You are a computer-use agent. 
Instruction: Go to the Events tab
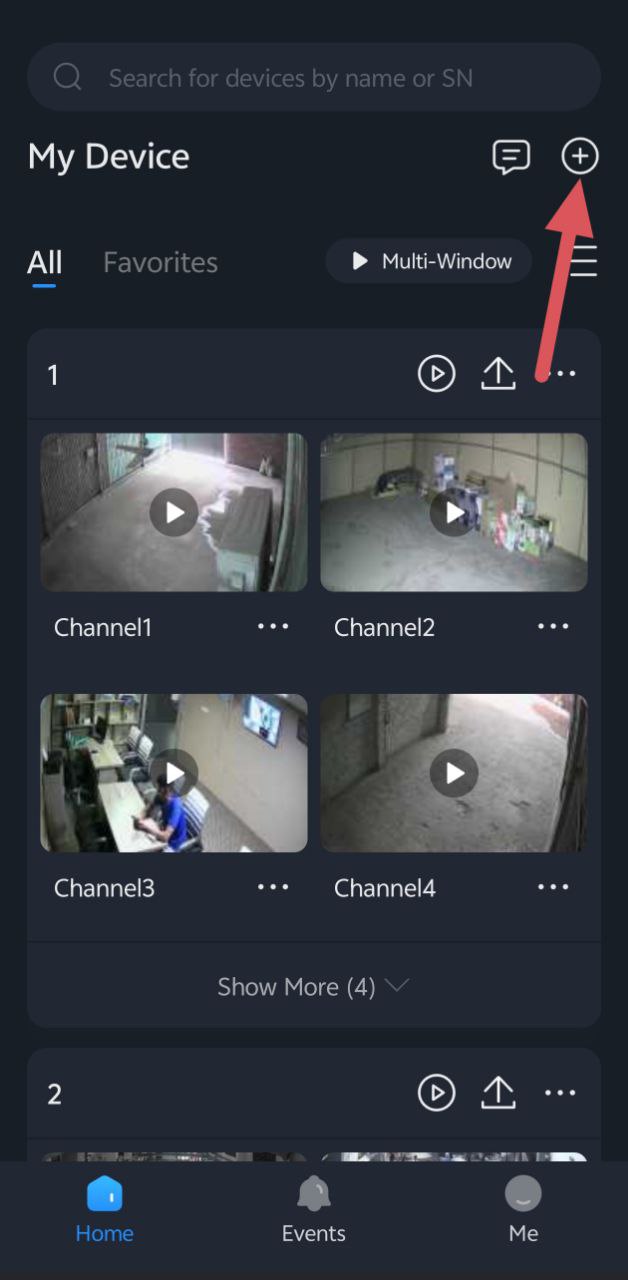point(313,1208)
